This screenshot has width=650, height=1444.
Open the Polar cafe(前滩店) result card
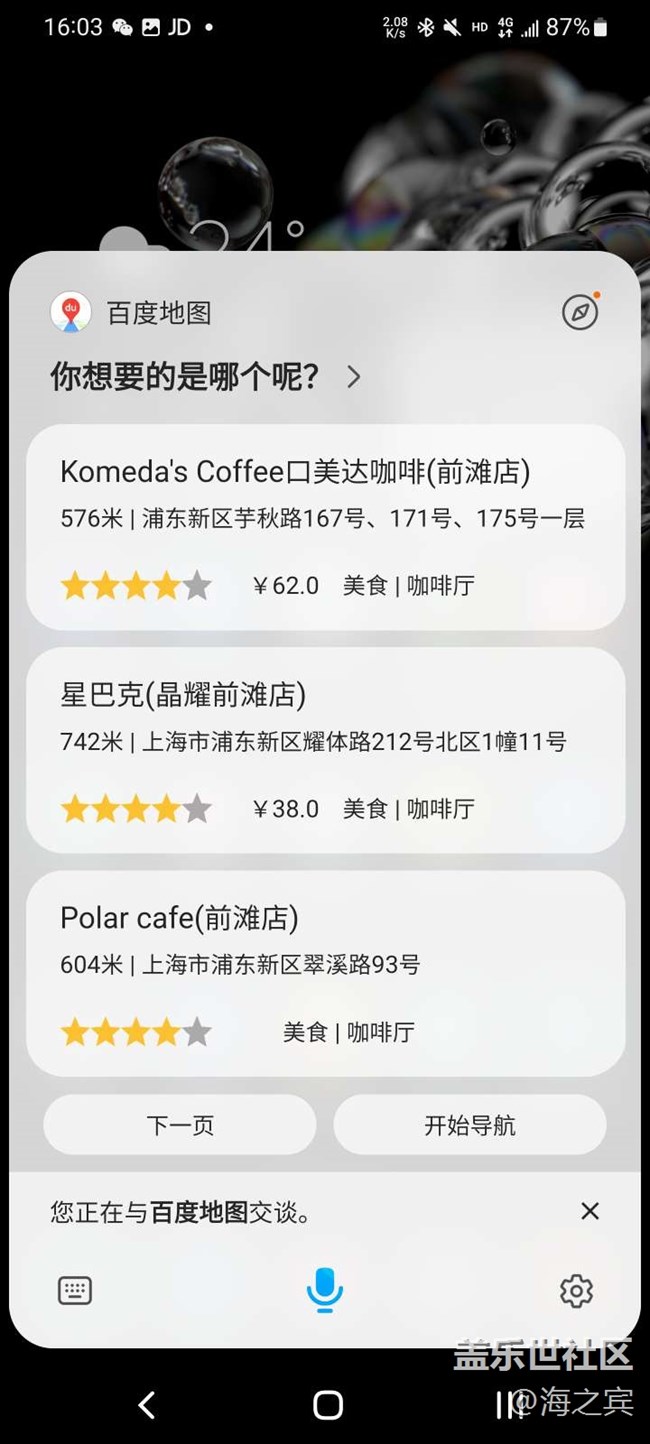click(x=325, y=973)
